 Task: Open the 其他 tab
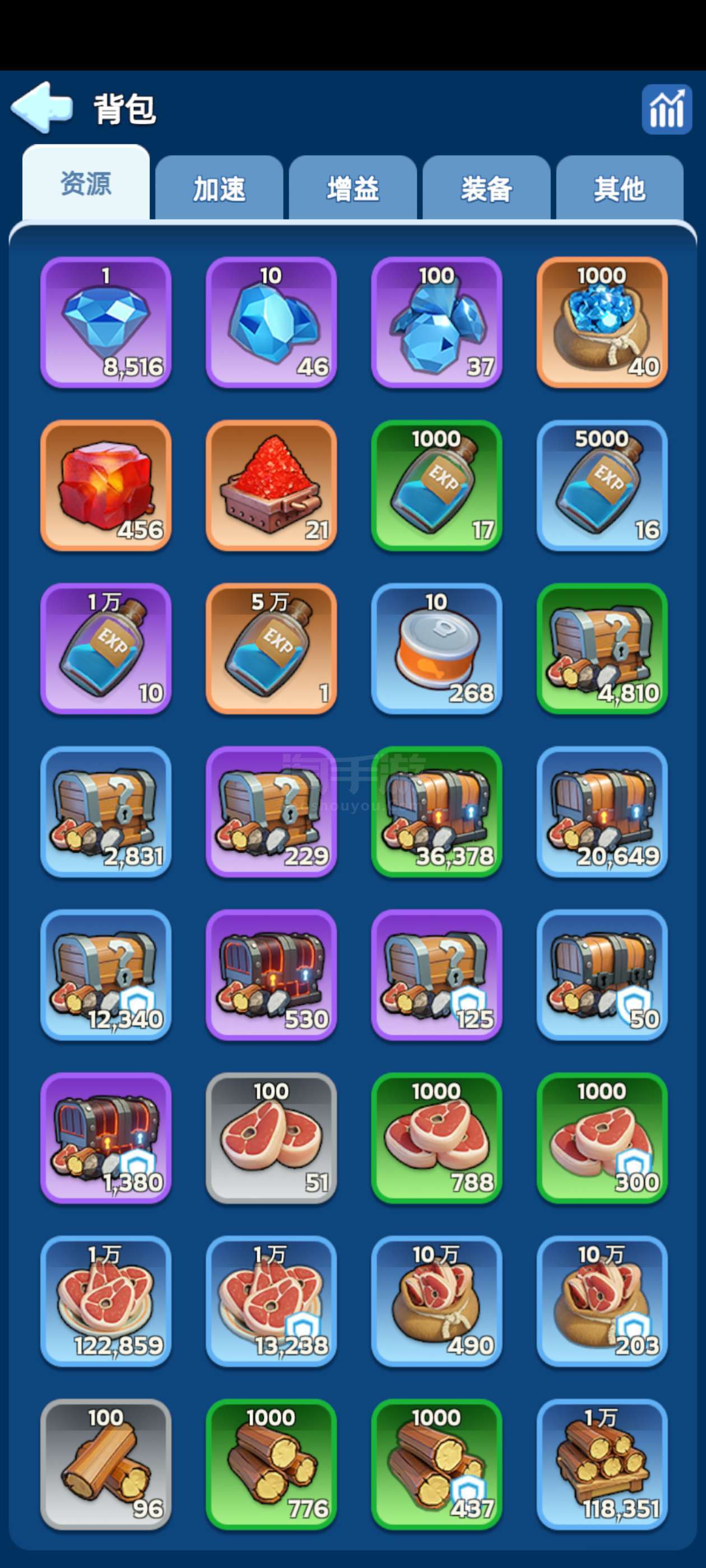(x=620, y=188)
